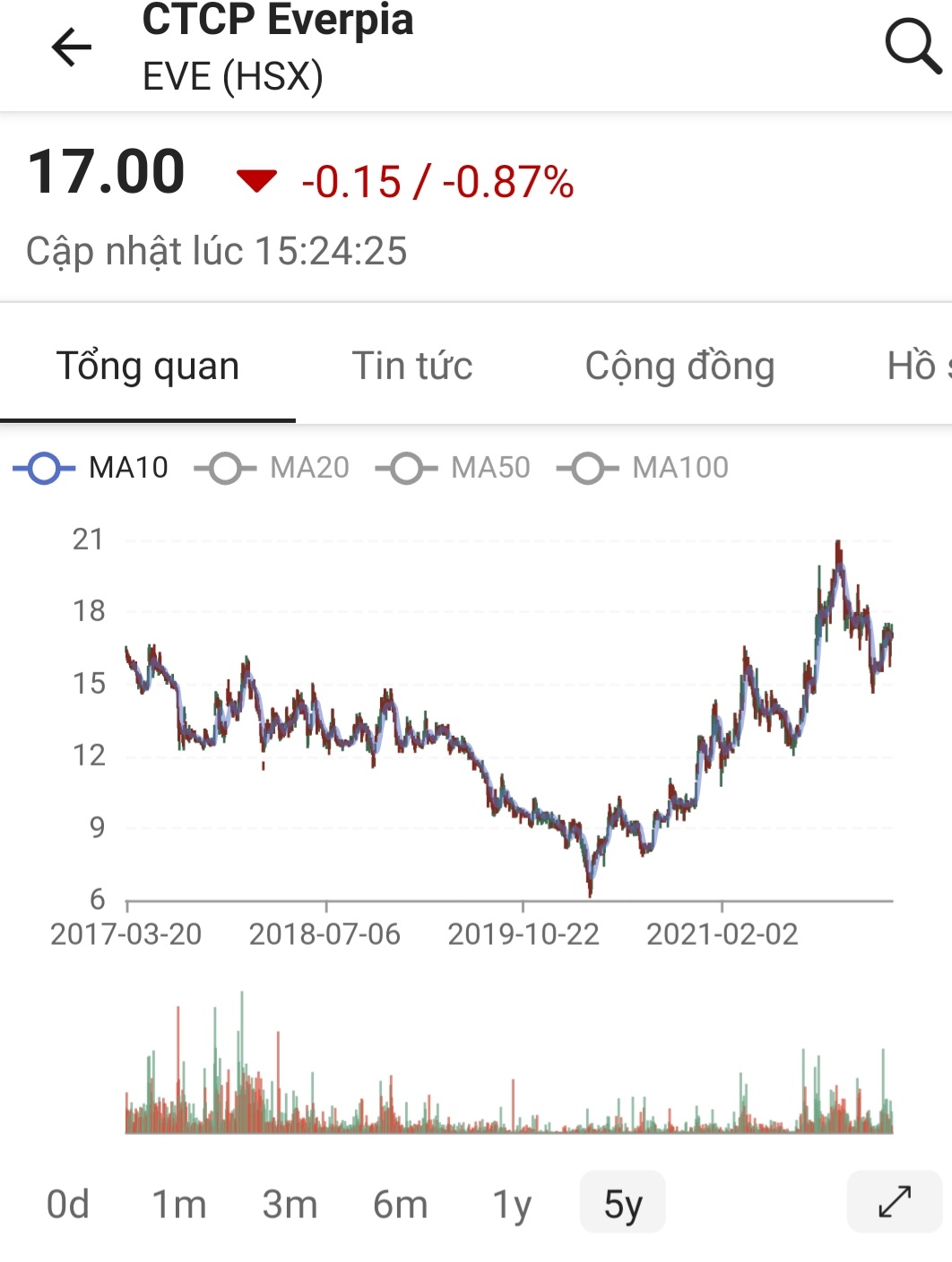Change chart range to 1y
Screen dimensions: 952x1262
512,1204
